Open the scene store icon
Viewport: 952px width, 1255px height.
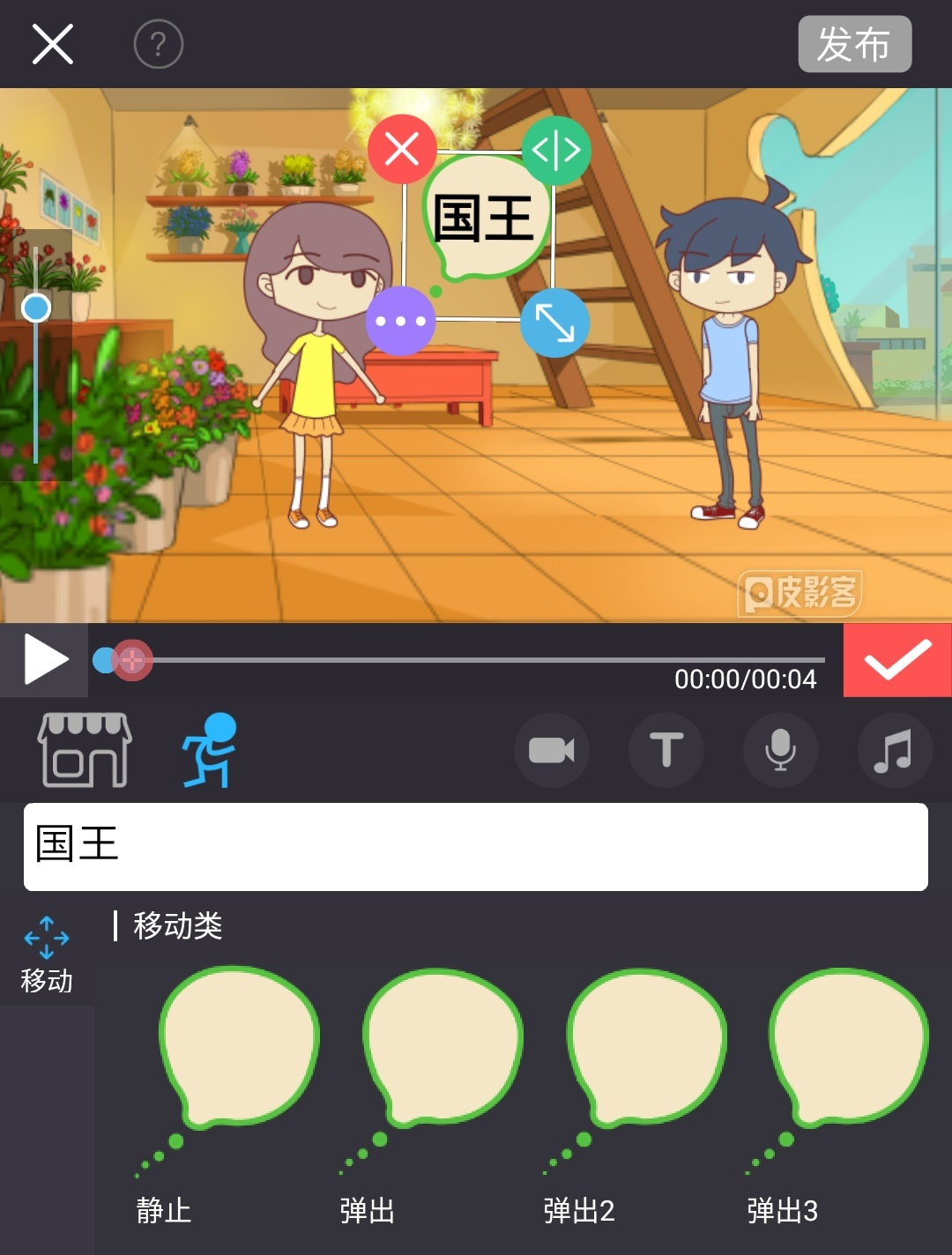tap(85, 750)
